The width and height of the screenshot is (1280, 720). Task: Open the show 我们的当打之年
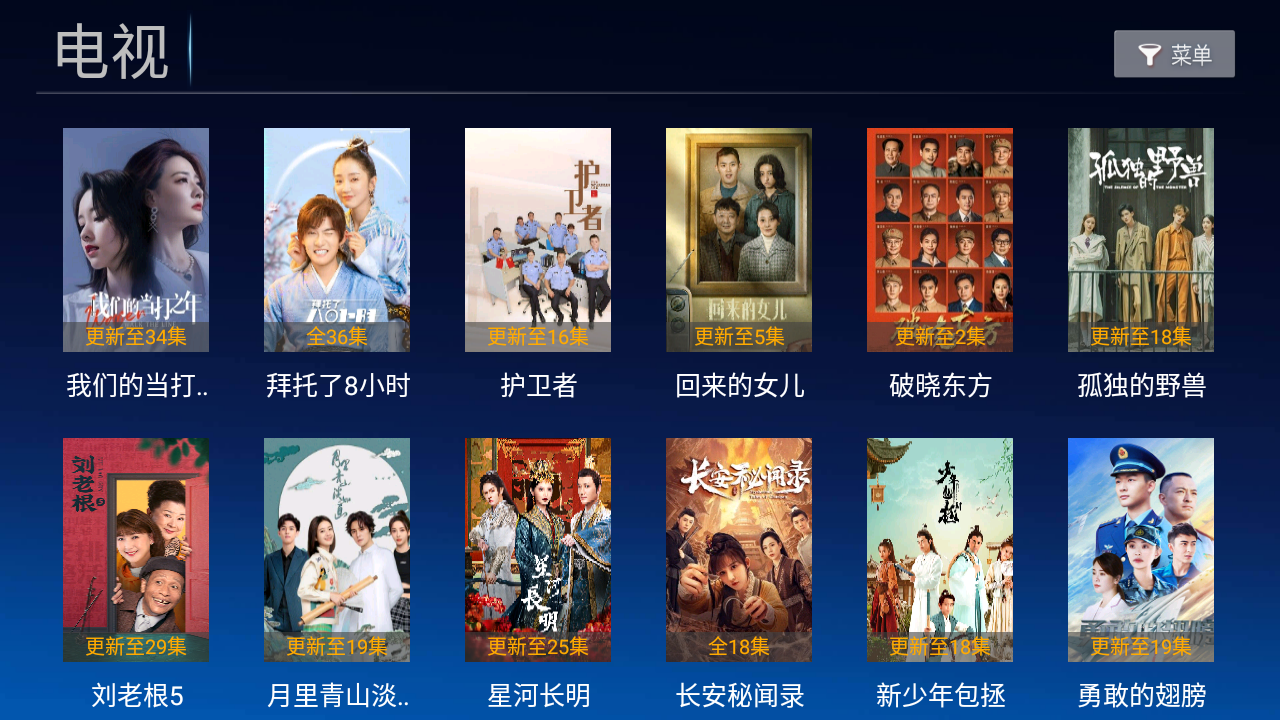pos(136,240)
